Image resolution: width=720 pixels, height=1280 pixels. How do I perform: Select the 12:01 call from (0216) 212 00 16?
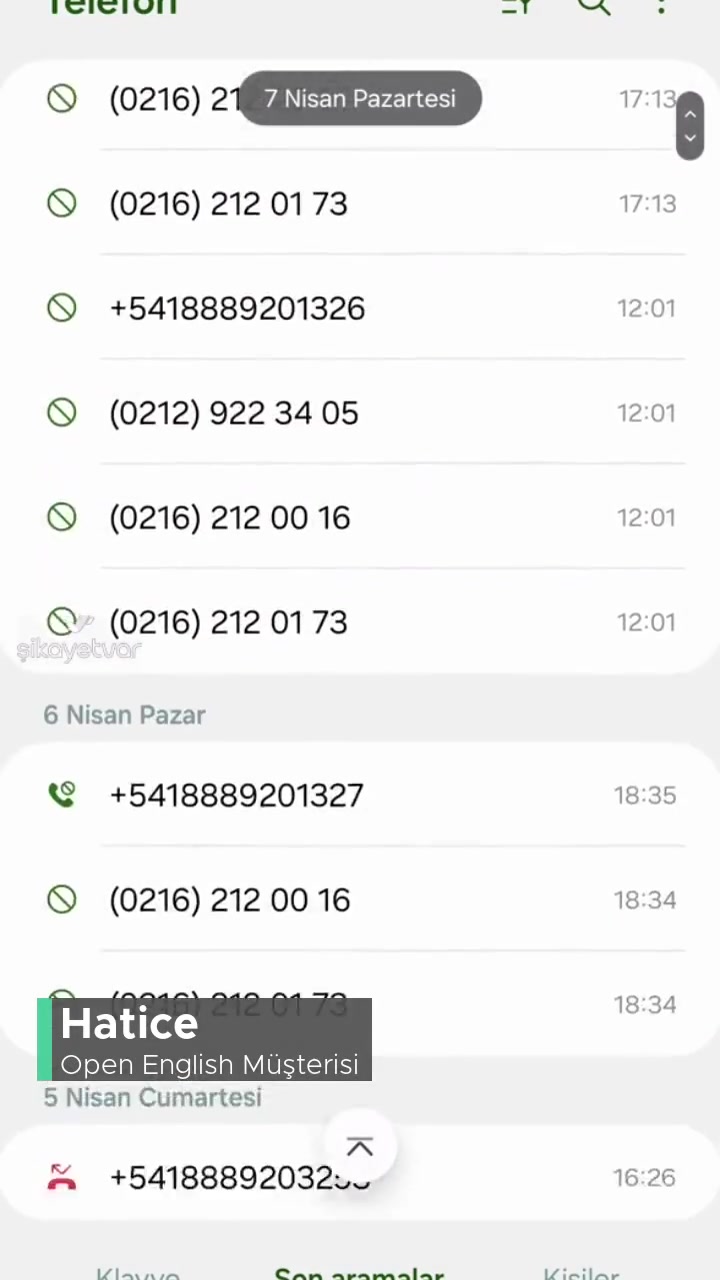tap(360, 517)
